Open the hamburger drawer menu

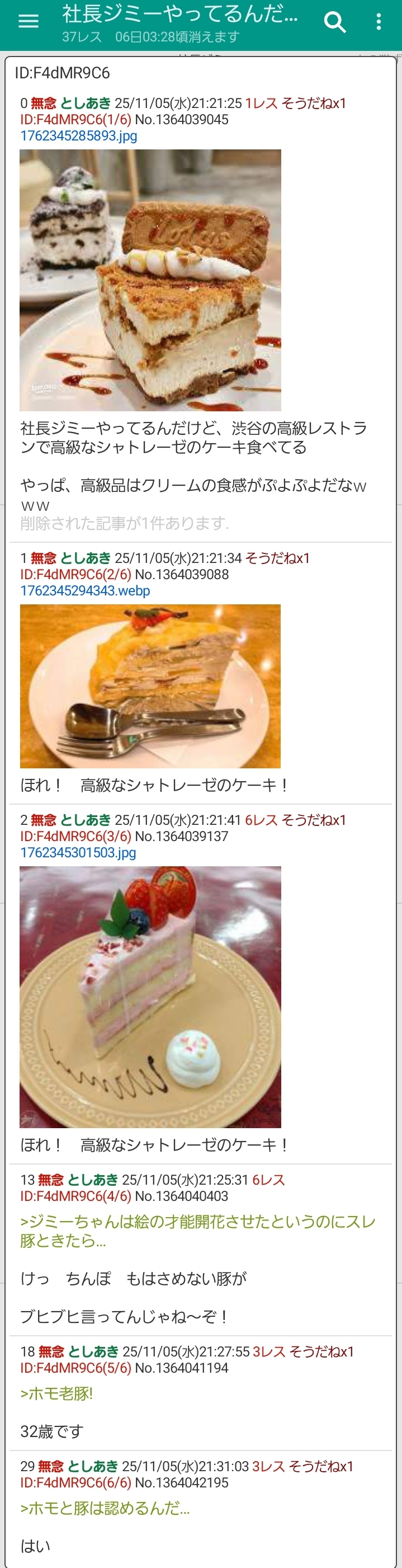tap(28, 22)
